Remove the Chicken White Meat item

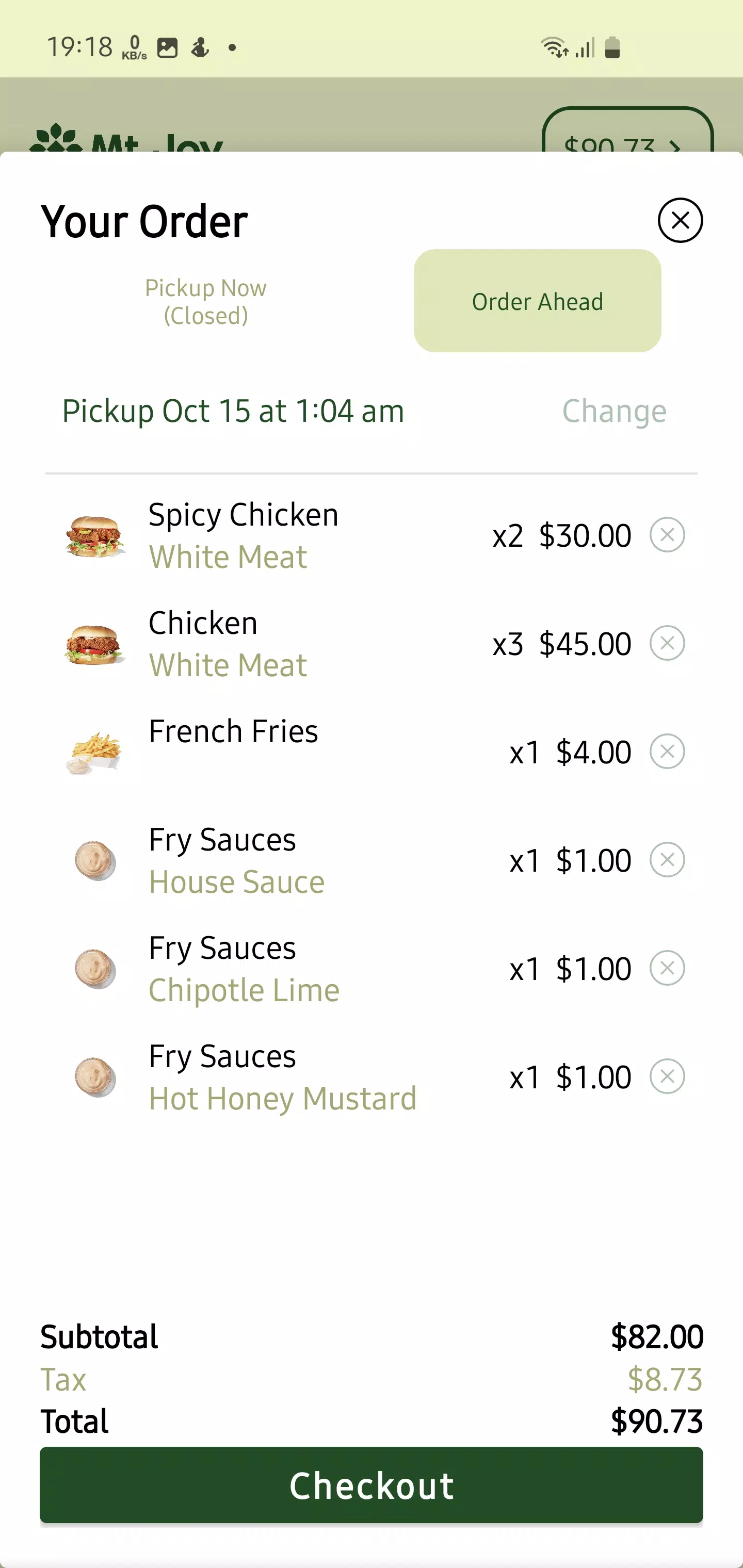667,643
